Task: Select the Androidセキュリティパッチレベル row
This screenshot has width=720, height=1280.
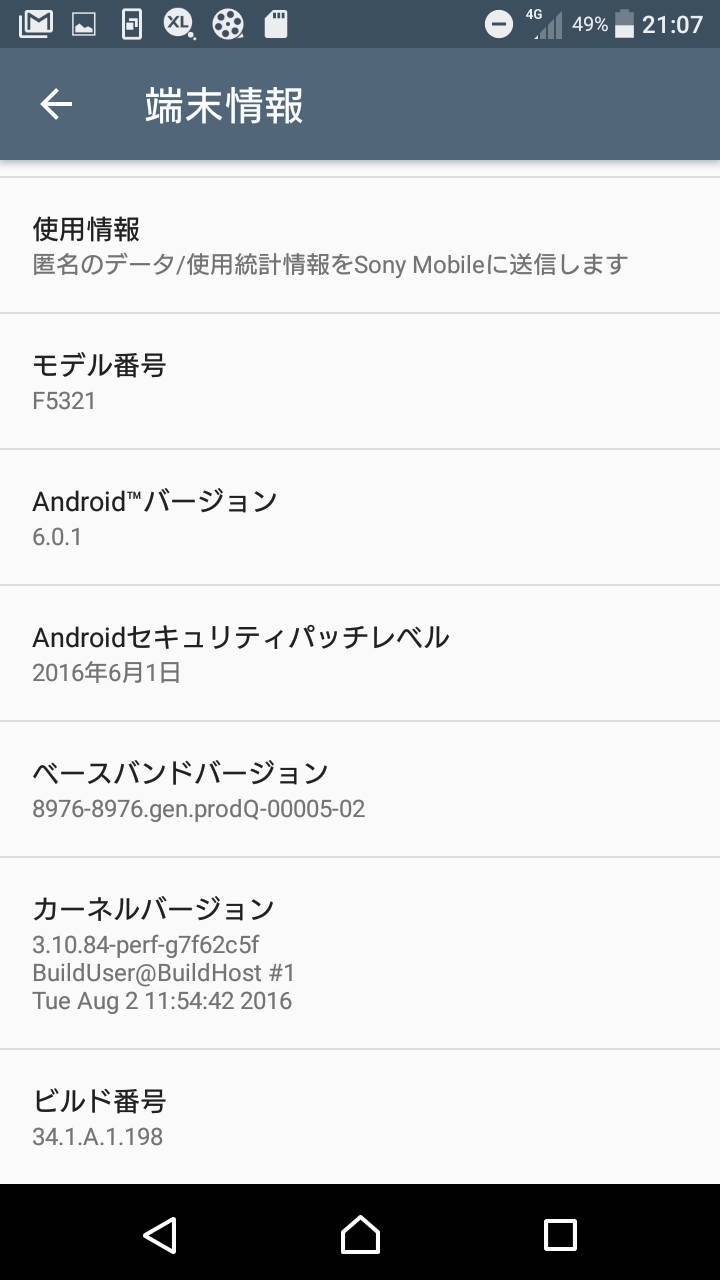Action: (360, 653)
